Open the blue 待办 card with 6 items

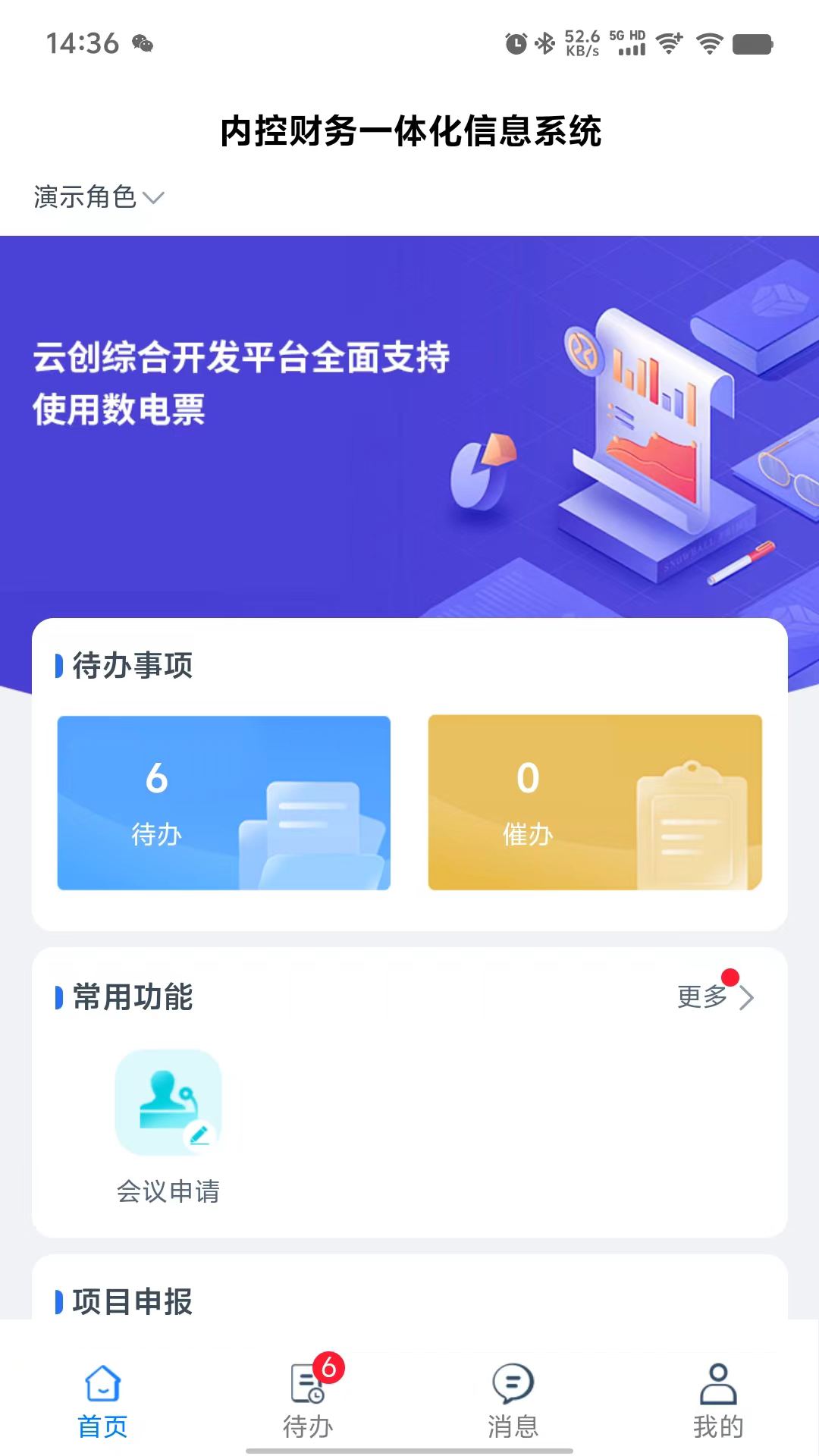[224, 802]
